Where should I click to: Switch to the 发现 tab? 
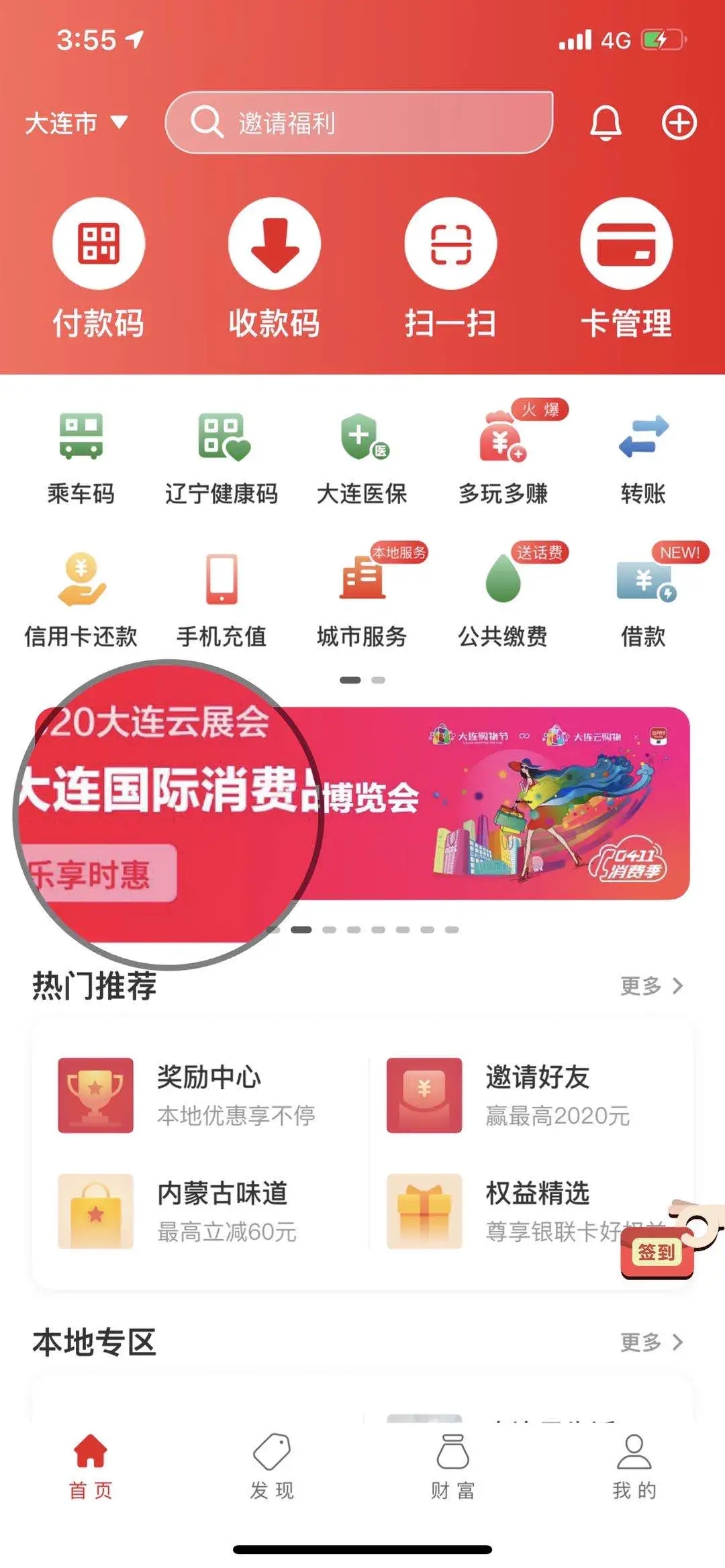[272, 1467]
